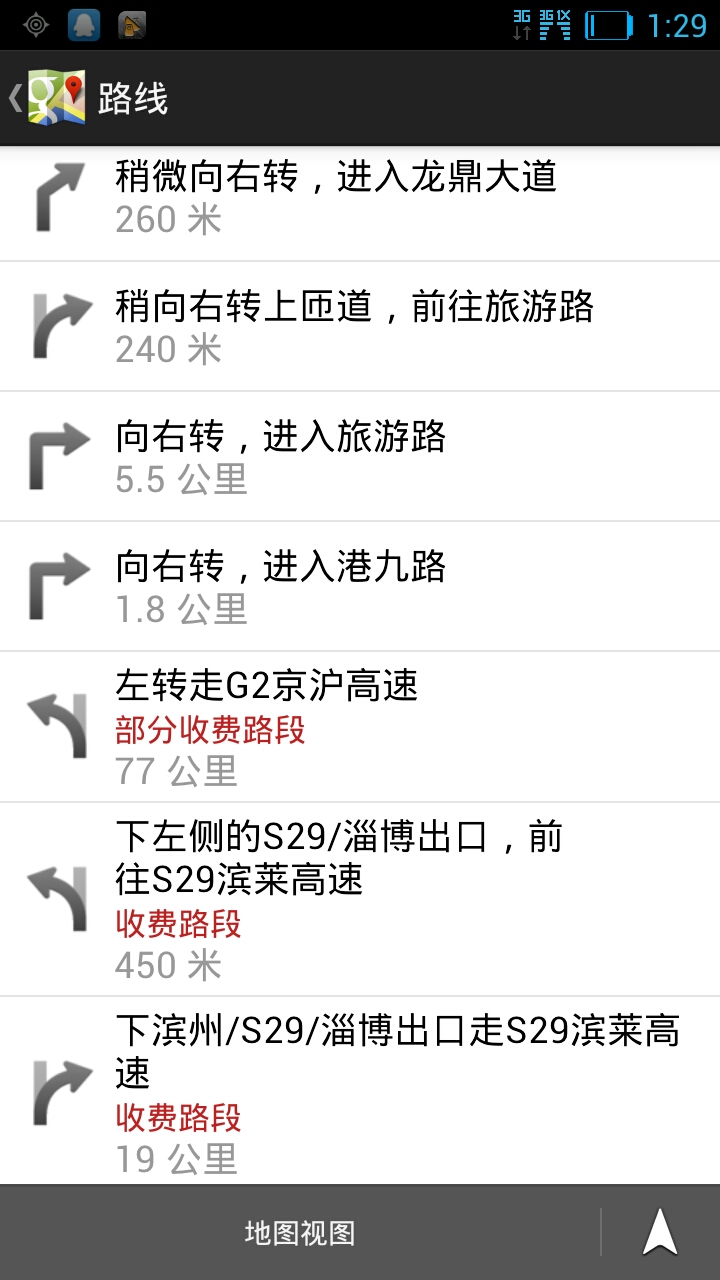Open the 下滨州/S29/淄博出口 step

[x=360, y=1091]
